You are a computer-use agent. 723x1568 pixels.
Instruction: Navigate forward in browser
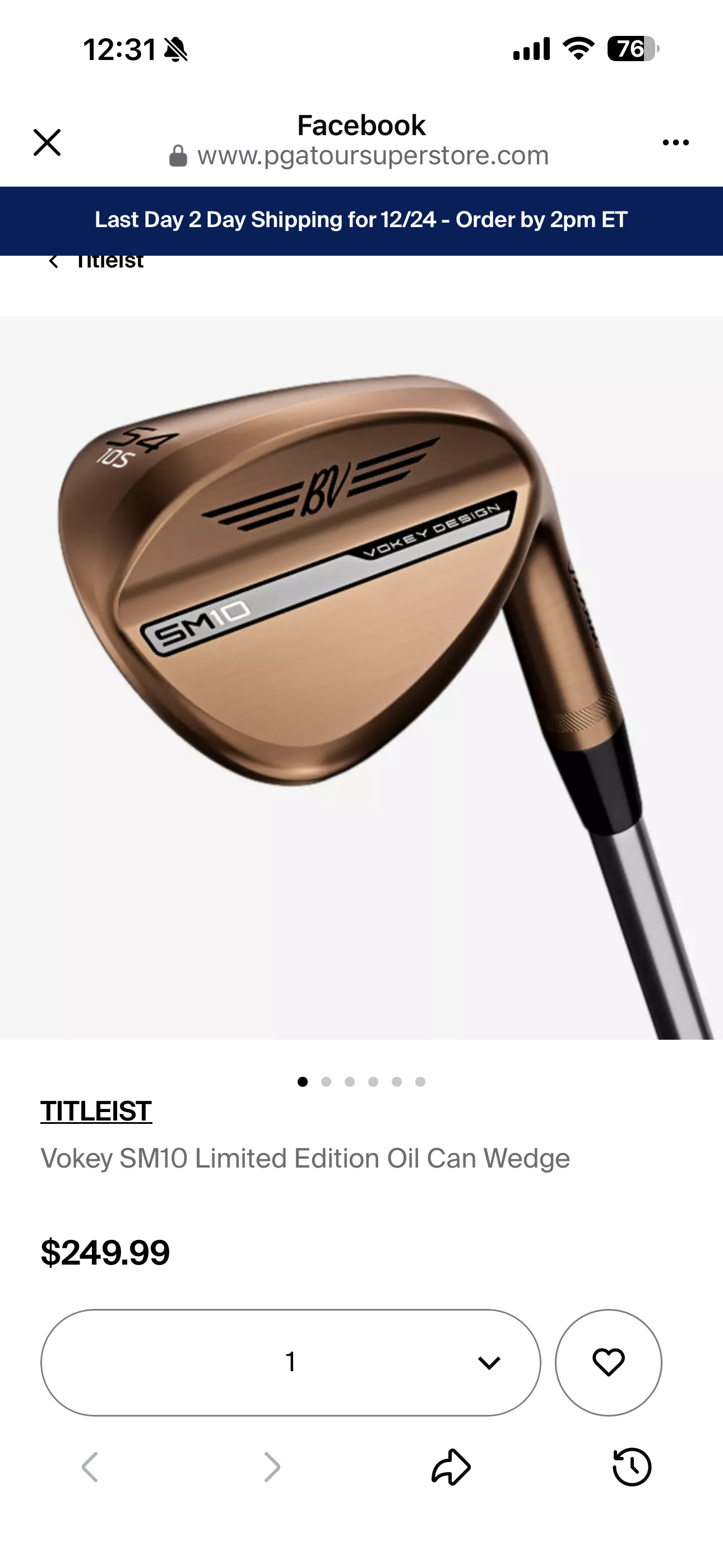[271, 1467]
